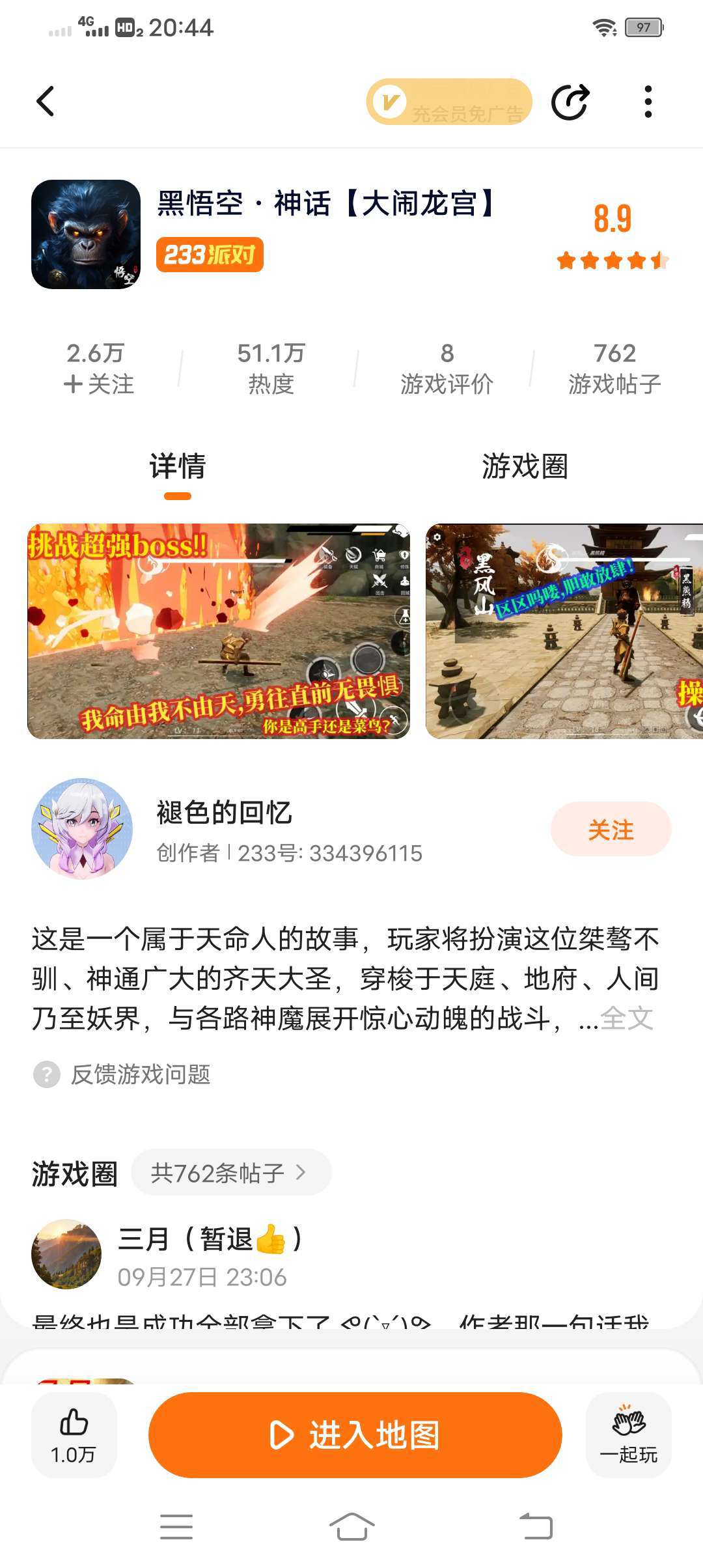Go back using the top-left arrow
The height and width of the screenshot is (1568, 703).
pos(45,102)
